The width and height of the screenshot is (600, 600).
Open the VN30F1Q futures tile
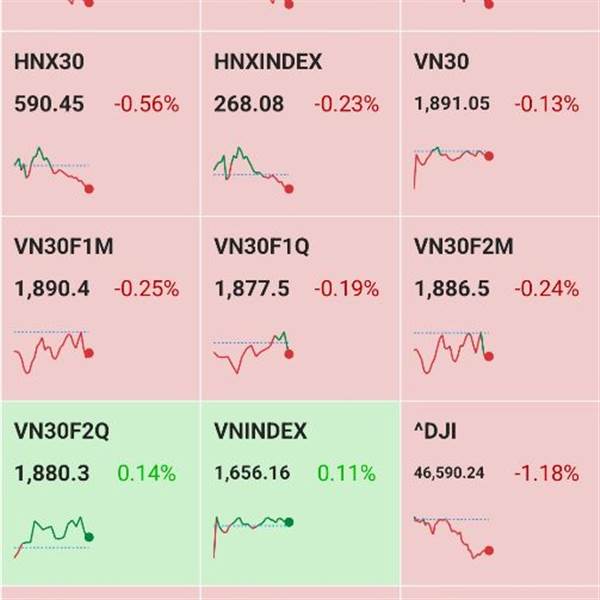[x=300, y=308]
